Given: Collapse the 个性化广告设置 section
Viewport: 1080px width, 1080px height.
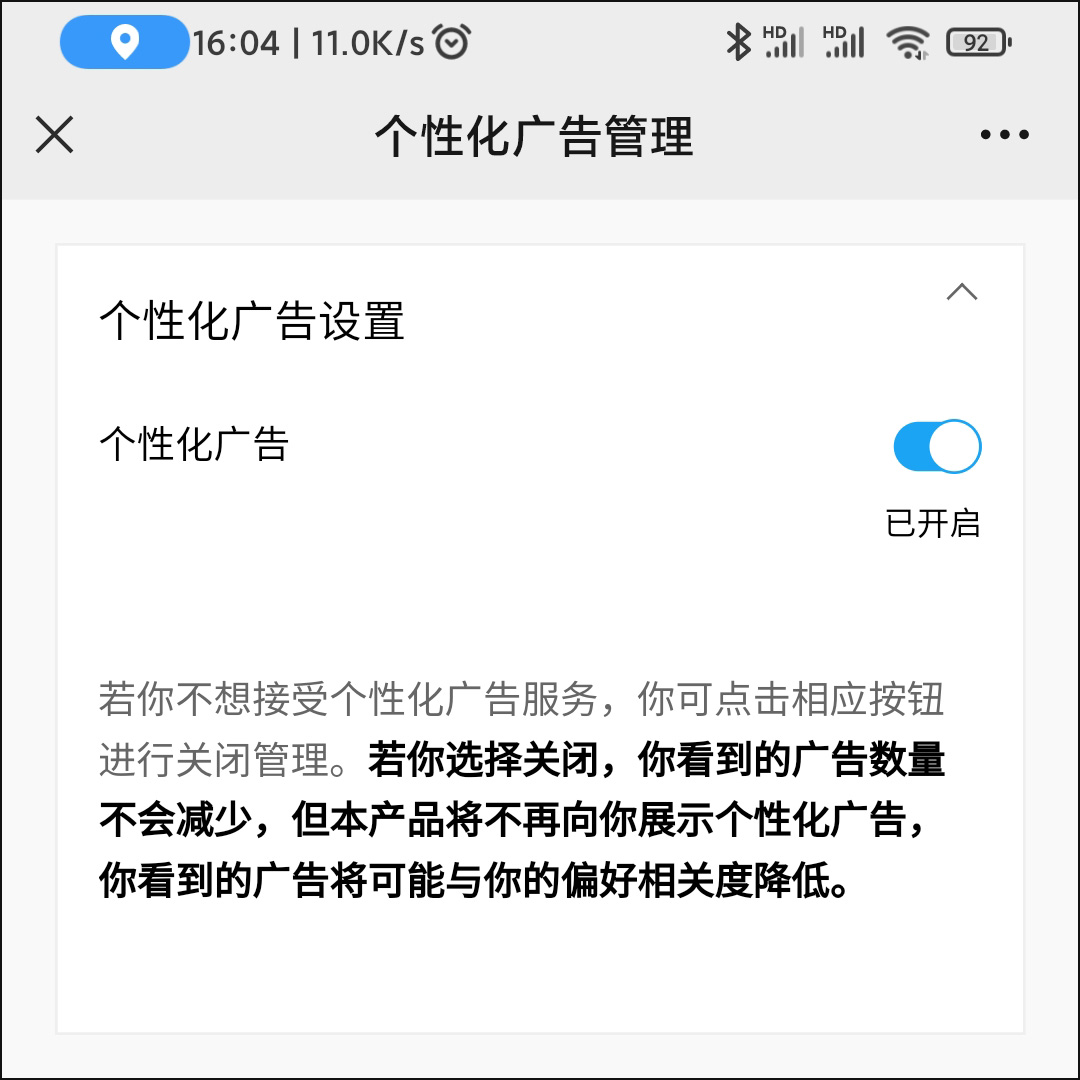Looking at the screenshot, I should pyautogui.click(x=961, y=292).
